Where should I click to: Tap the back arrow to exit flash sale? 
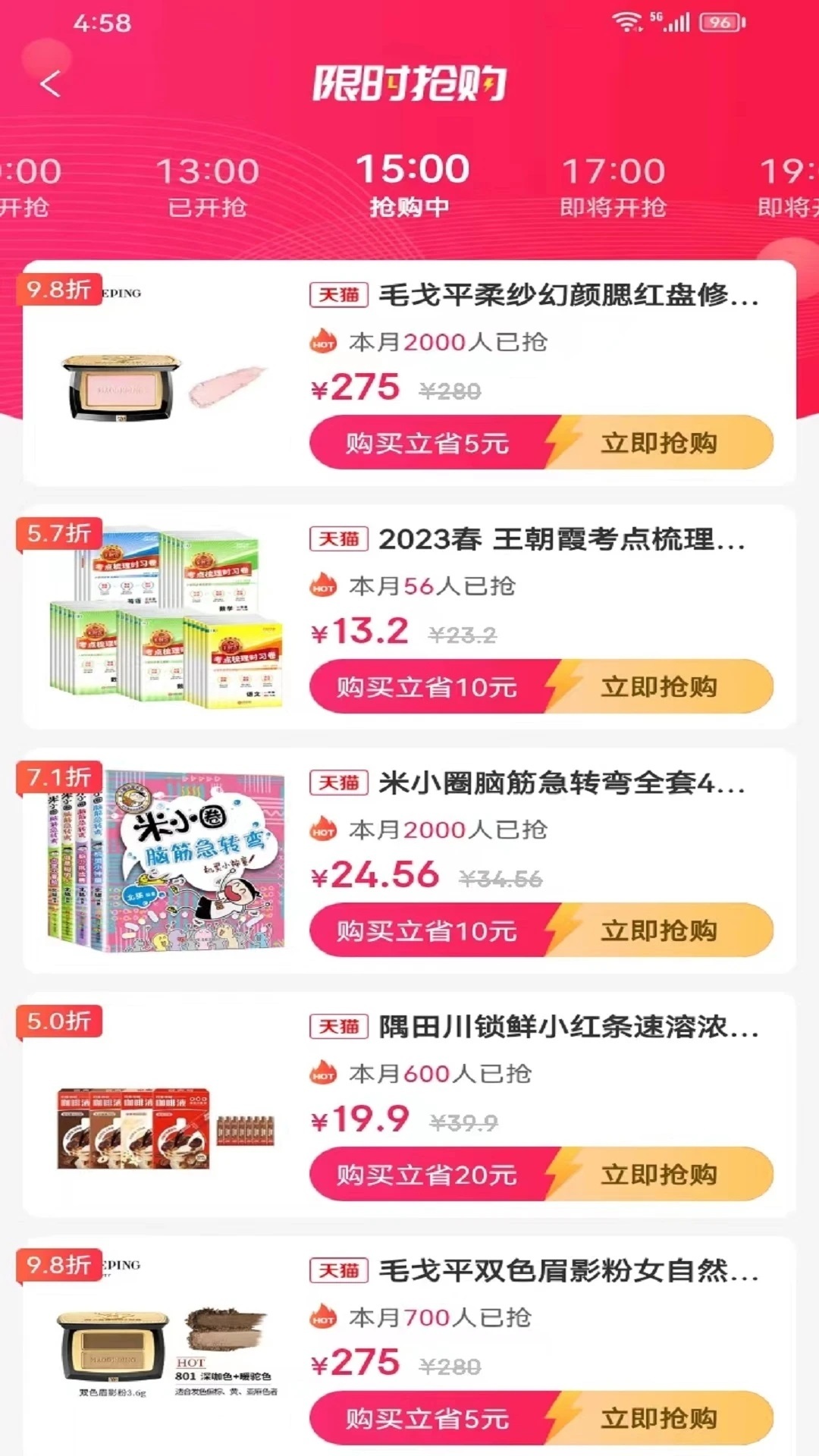50,86
